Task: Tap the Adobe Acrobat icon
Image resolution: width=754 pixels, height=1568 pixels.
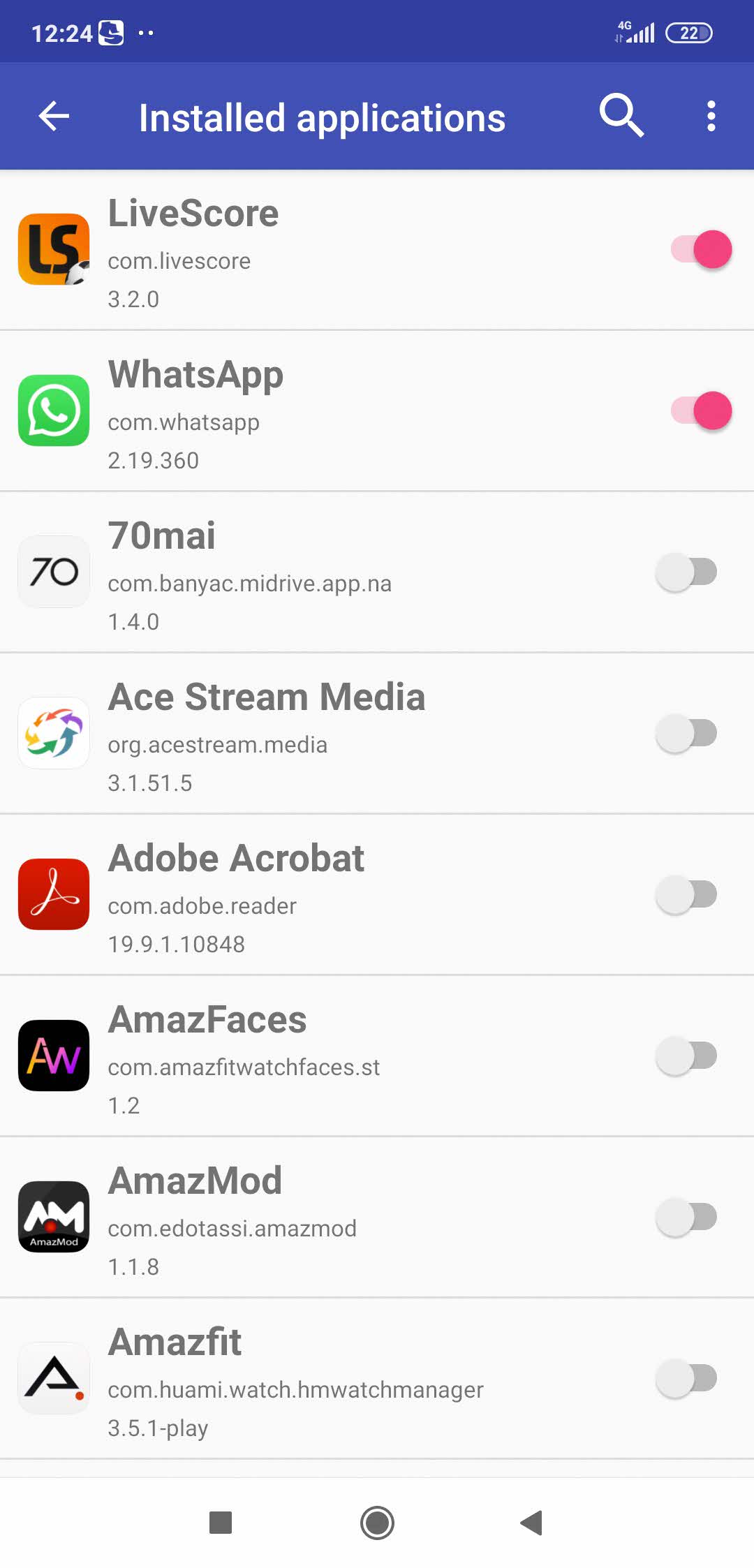Action: [x=53, y=894]
